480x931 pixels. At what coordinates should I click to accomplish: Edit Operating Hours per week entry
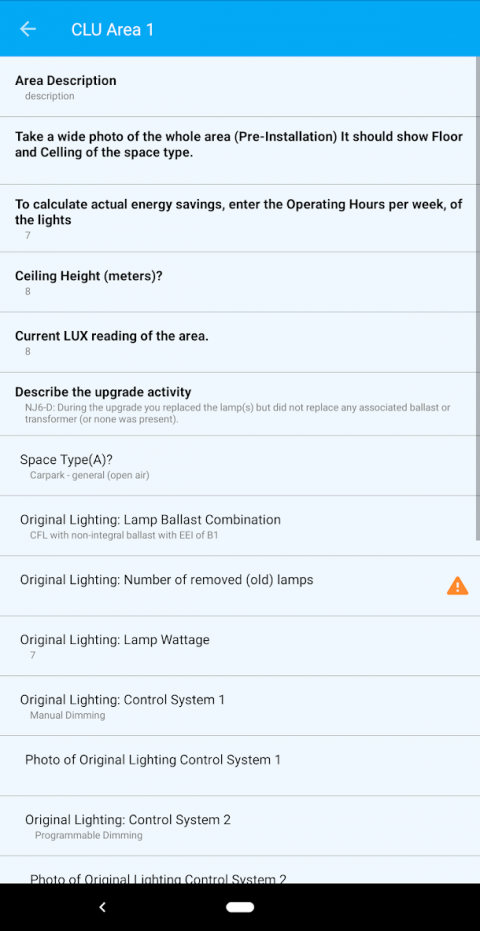tap(238, 218)
